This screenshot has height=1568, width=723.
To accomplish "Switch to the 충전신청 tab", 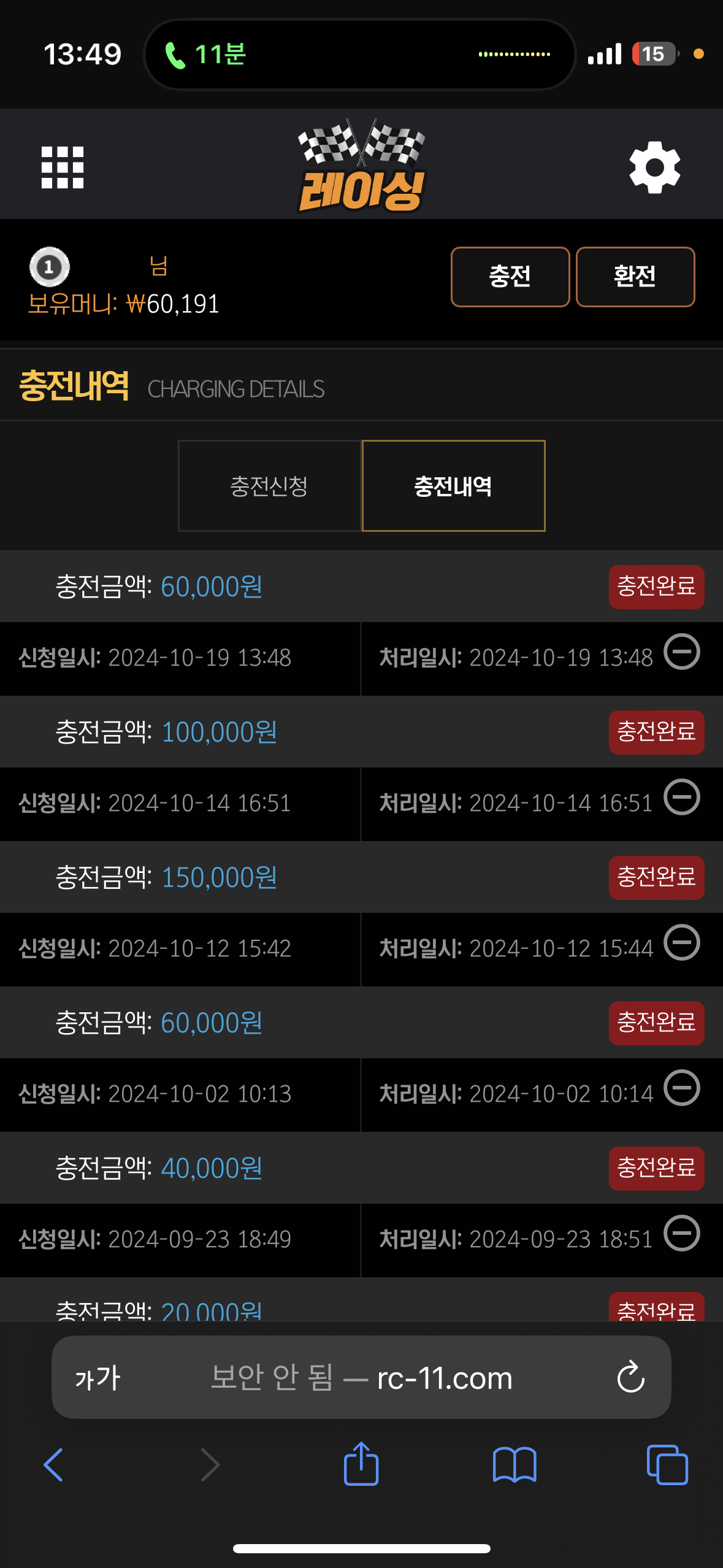I will (269, 486).
